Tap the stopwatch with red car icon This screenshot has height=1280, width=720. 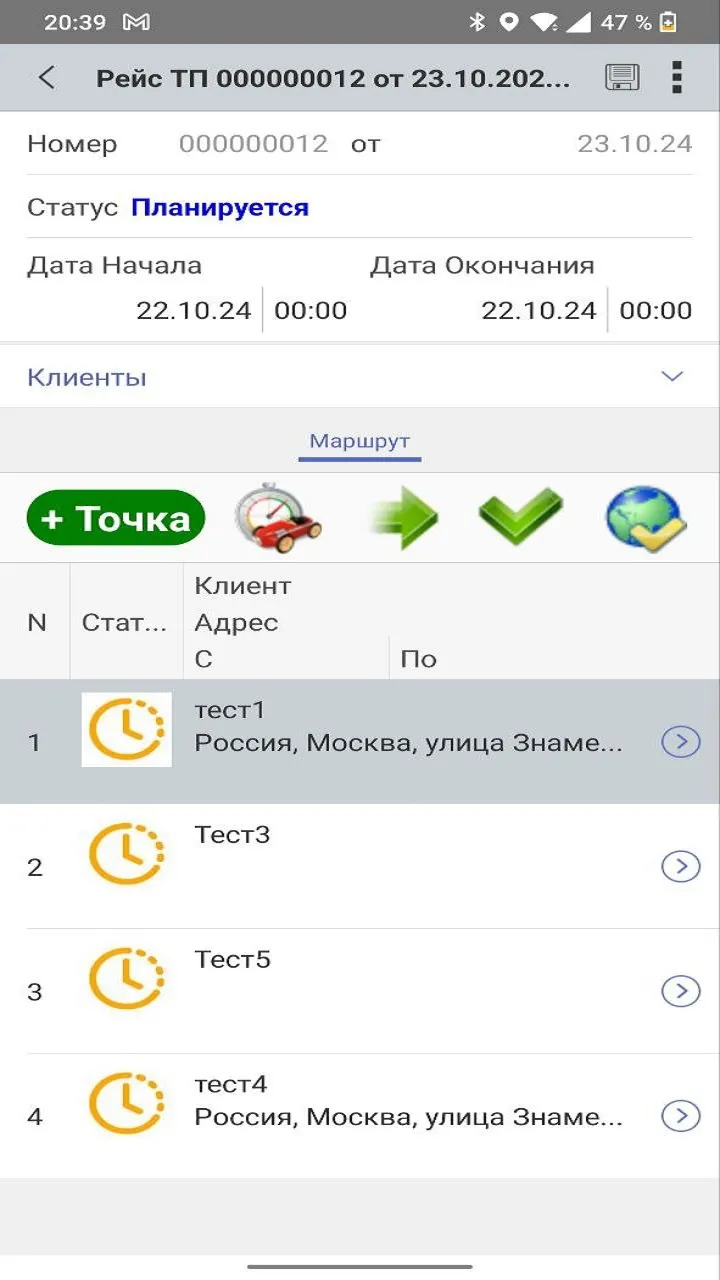[278, 517]
